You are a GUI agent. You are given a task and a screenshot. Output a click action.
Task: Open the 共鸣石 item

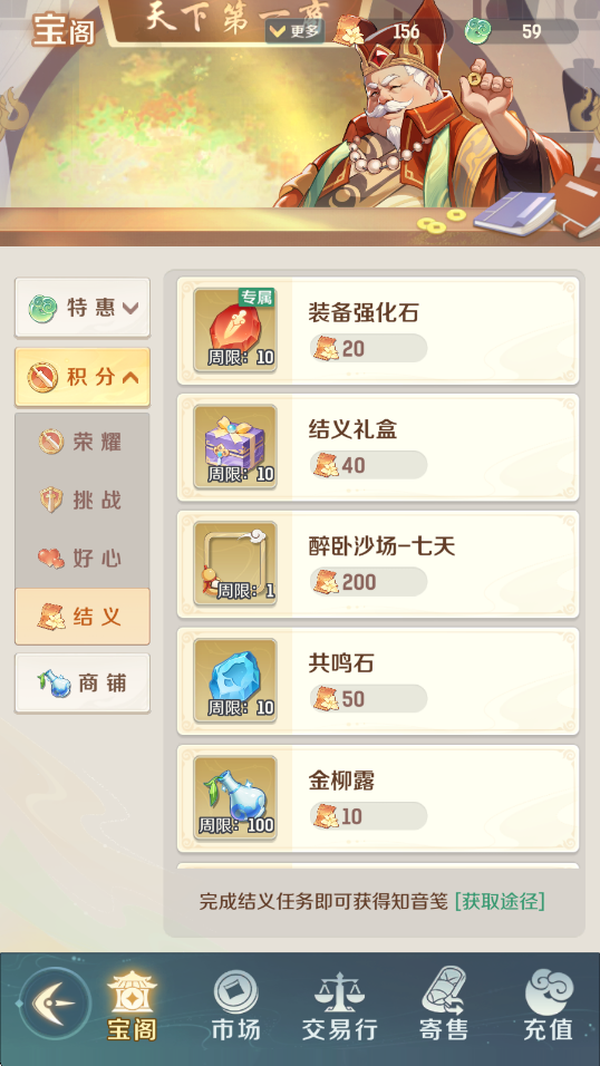coord(378,681)
